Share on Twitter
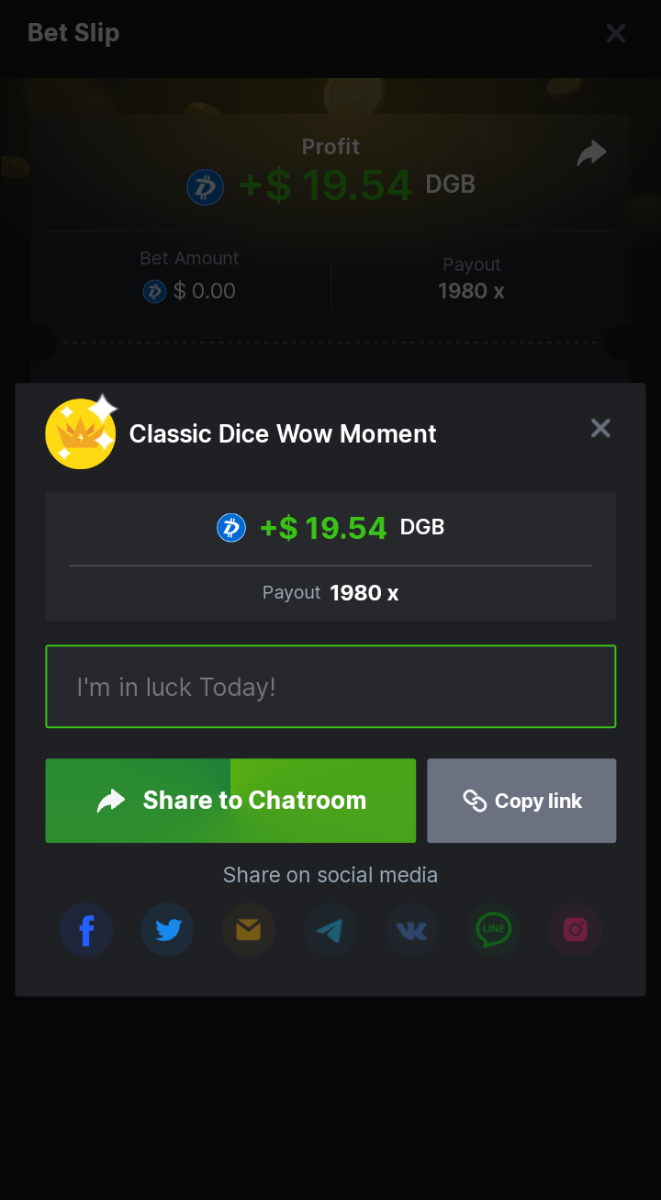This screenshot has height=1200, width=661. pyautogui.click(x=167, y=930)
